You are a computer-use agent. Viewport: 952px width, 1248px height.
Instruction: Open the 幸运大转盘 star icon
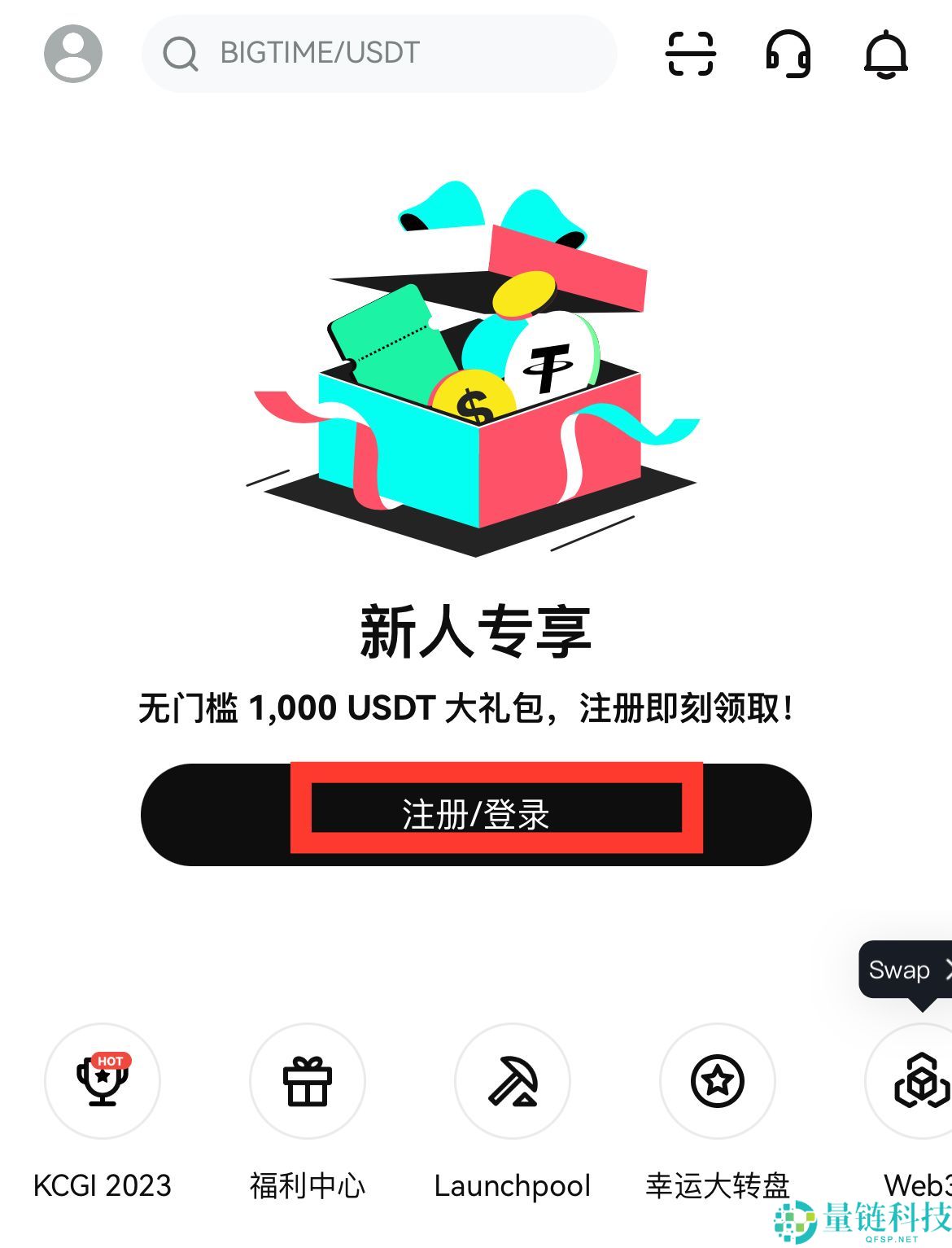(718, 1081)
